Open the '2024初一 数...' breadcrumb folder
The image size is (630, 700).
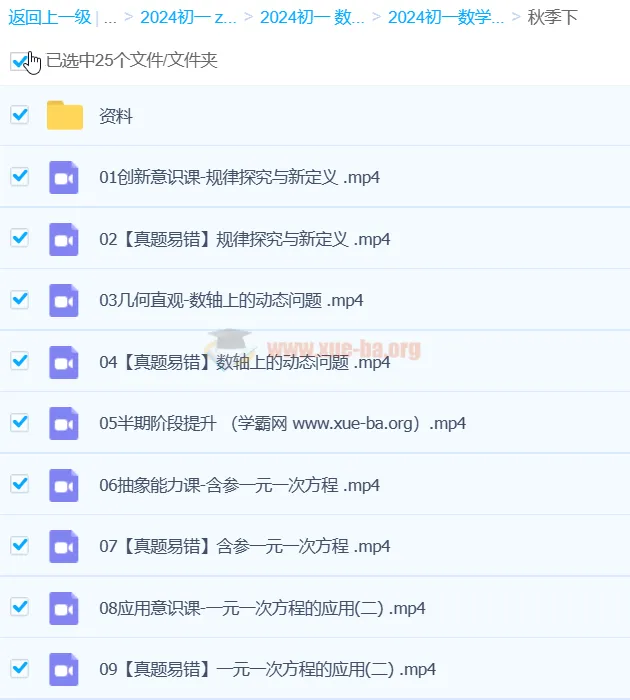coord(311,17)
